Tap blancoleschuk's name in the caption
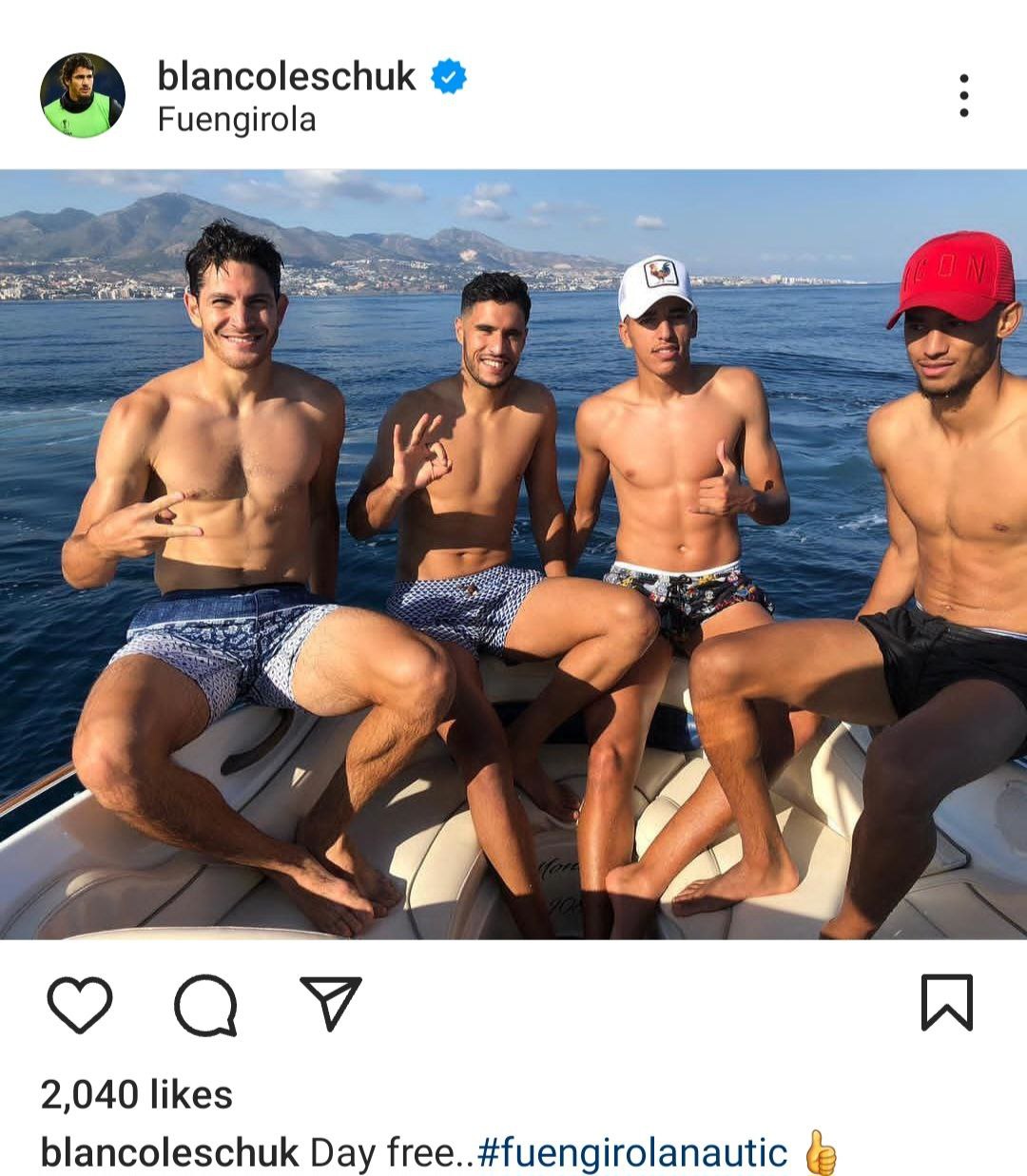Image resolution: width=1027 pixels, height=1176 pixels. point(169,1153)
